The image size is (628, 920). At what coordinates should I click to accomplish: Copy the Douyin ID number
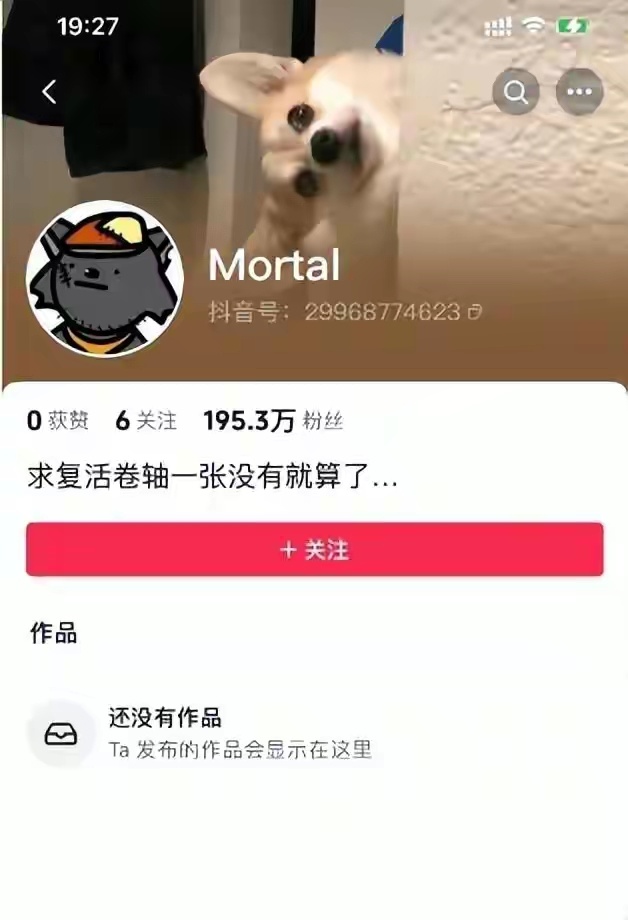(476, 312)
